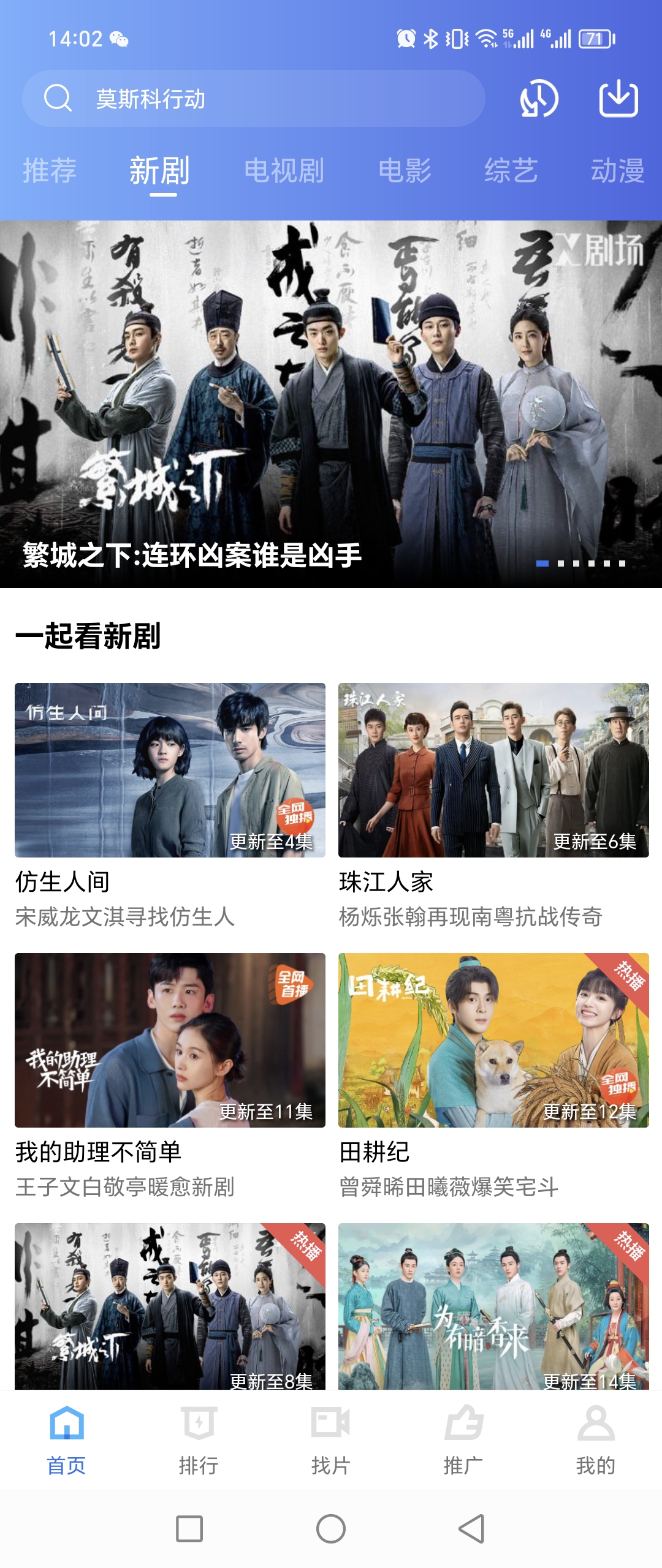
Task: Tap the system home button
Action: click(x=331, y=1529)
